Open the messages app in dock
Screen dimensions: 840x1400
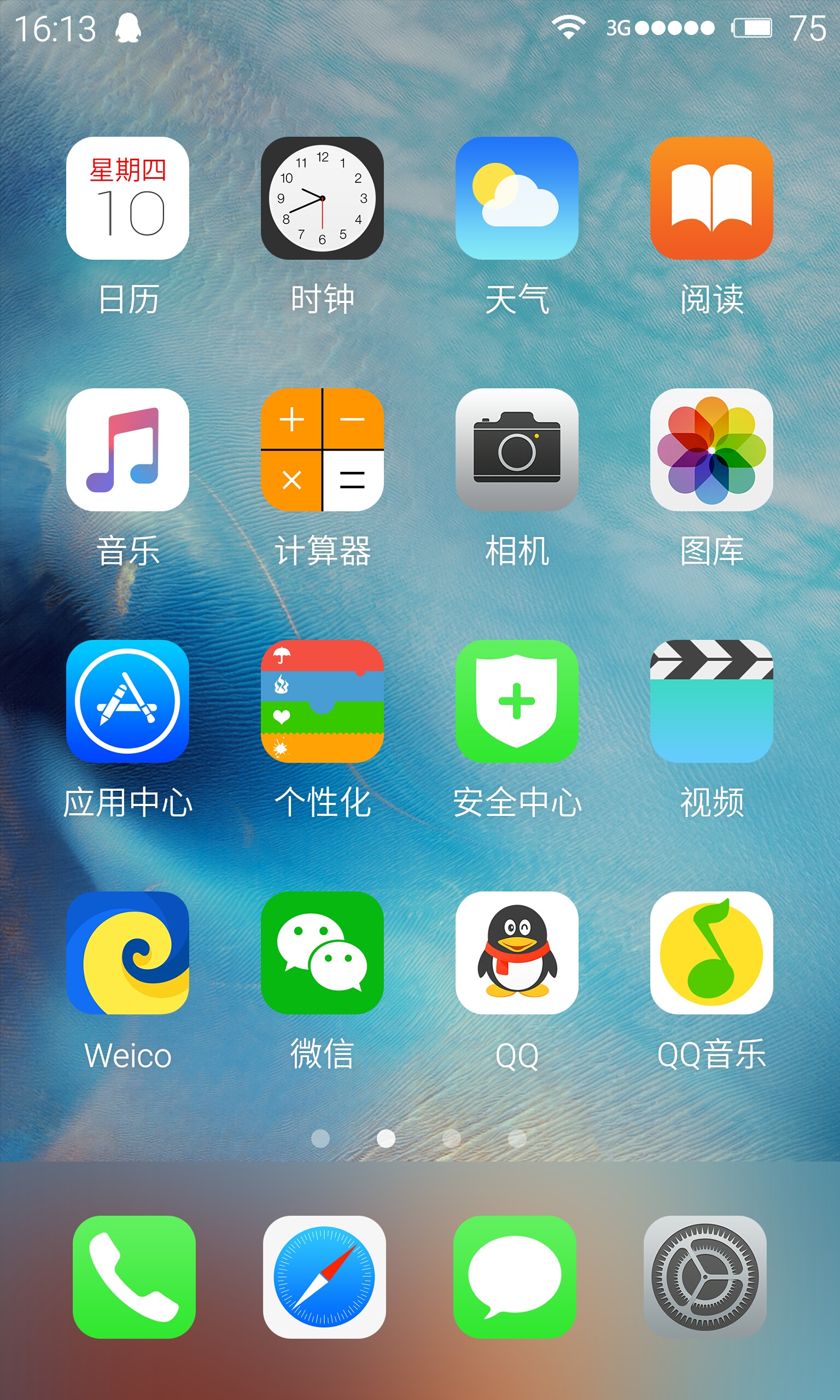(515, 1277)
